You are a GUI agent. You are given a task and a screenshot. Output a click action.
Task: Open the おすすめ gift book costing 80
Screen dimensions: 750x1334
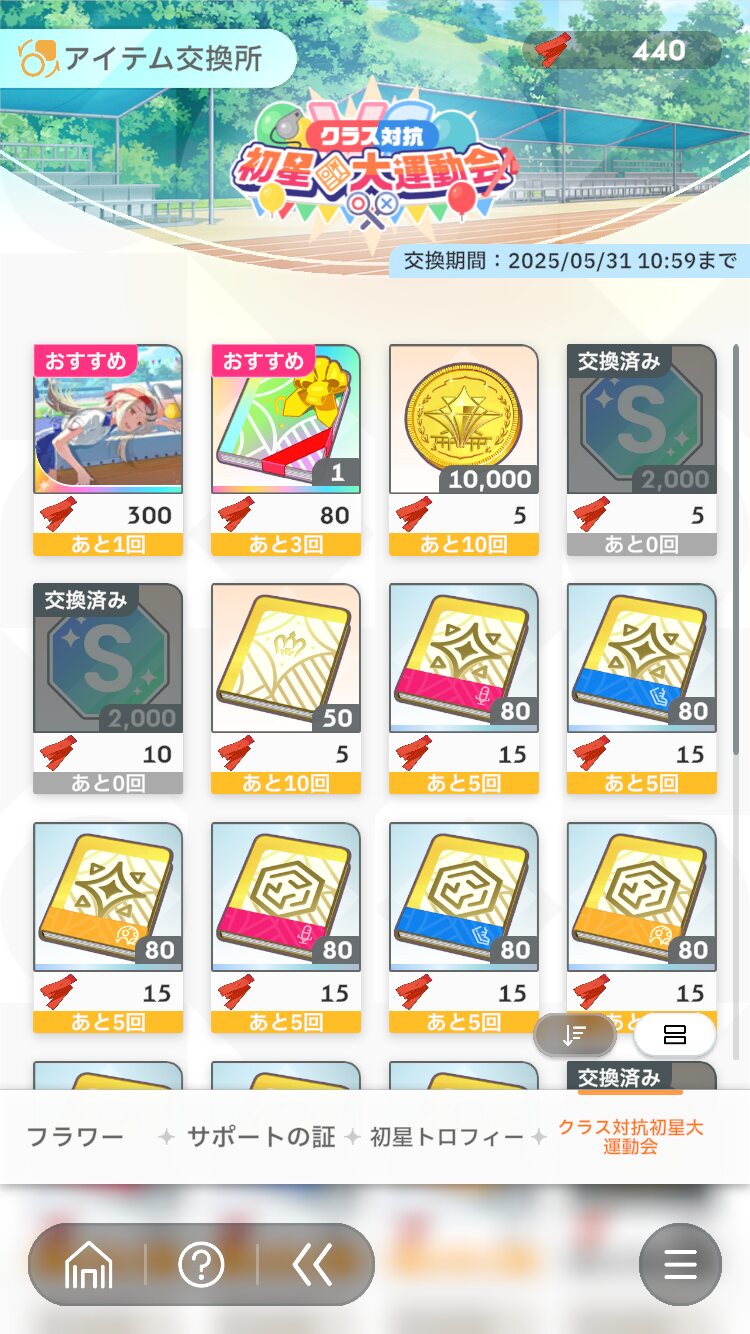point(286,450)
